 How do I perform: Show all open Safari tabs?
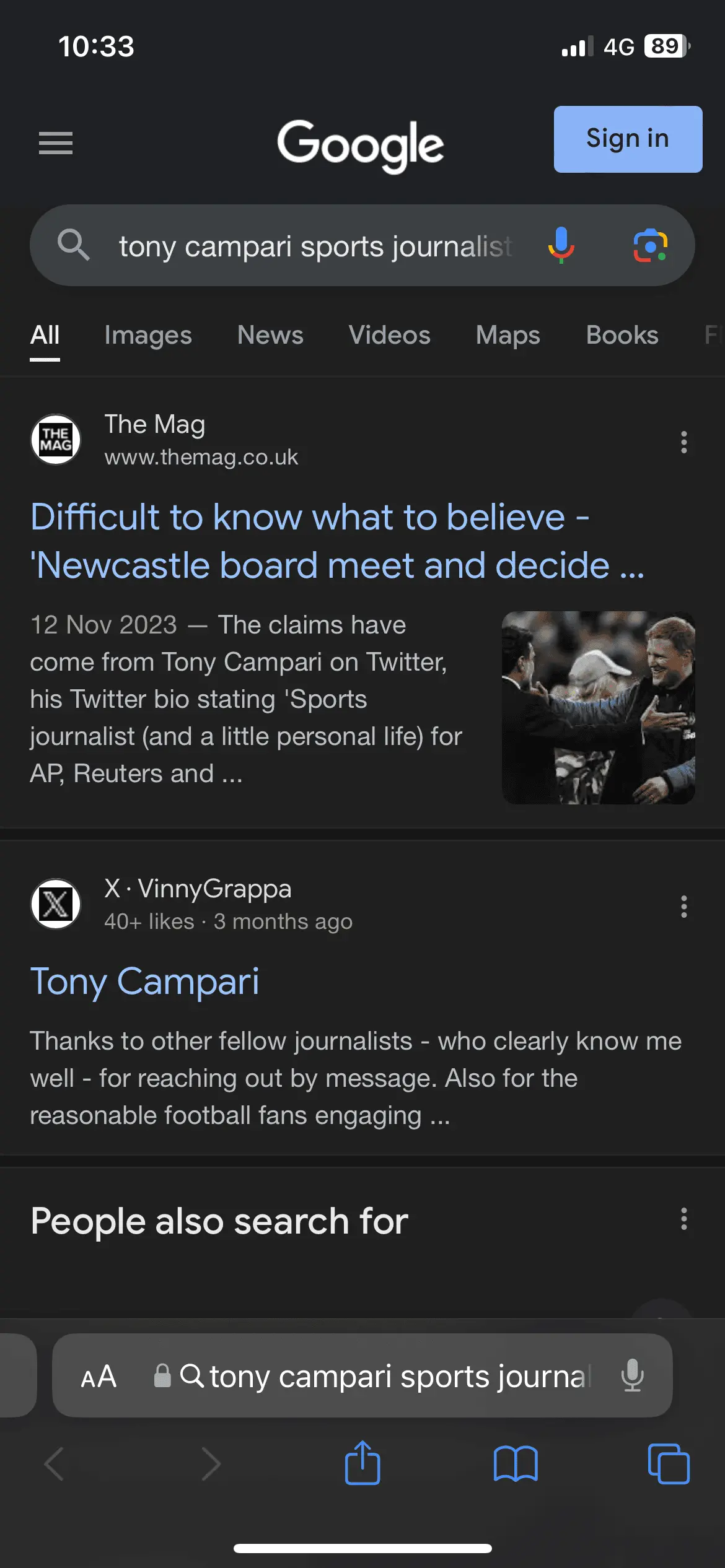(x=668, y=1464)
